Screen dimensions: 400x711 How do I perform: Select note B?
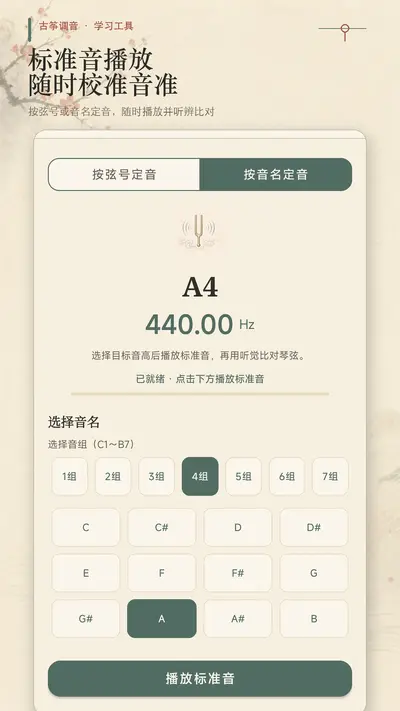pos(314,618)
